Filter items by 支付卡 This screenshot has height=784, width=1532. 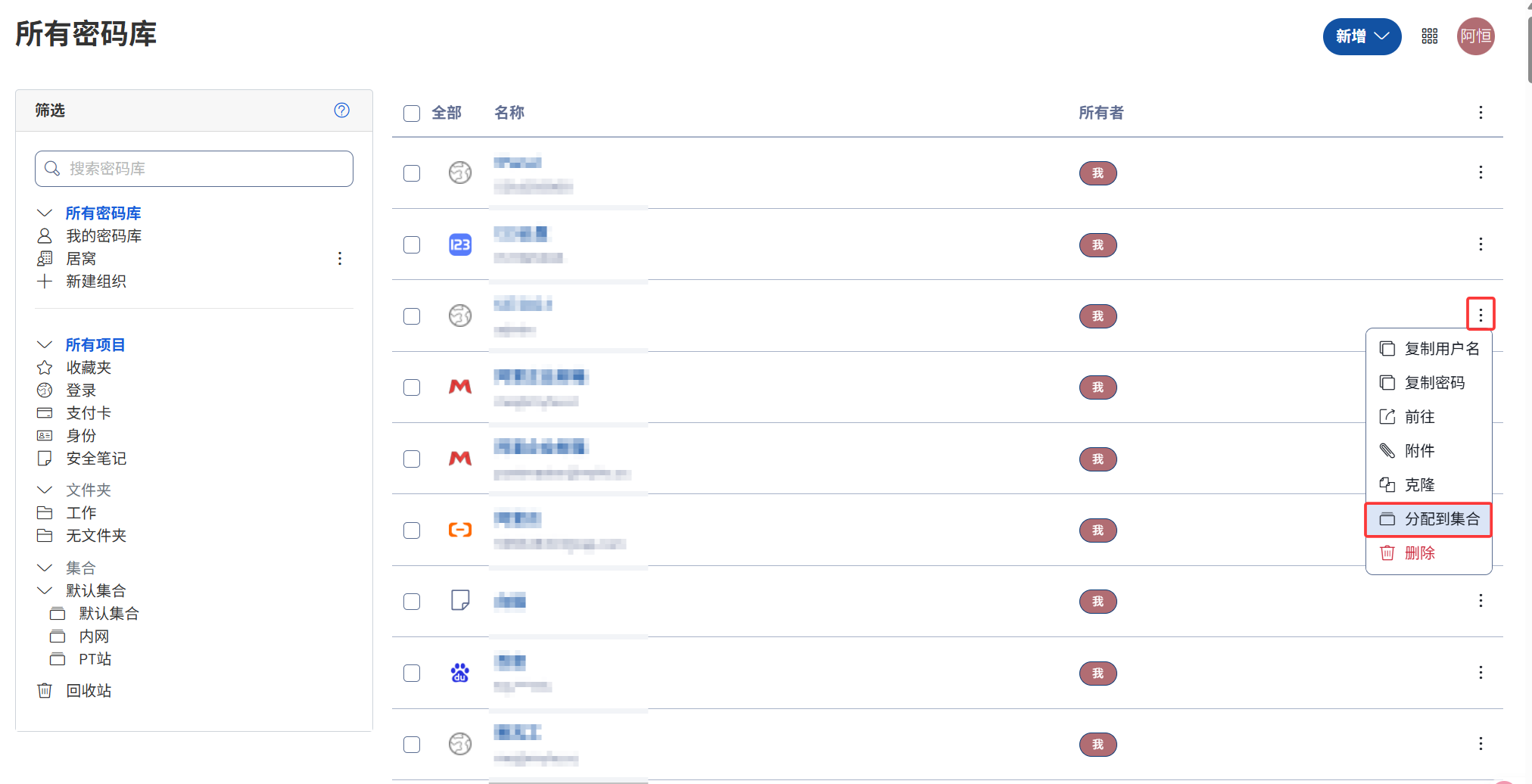[88, 413]
